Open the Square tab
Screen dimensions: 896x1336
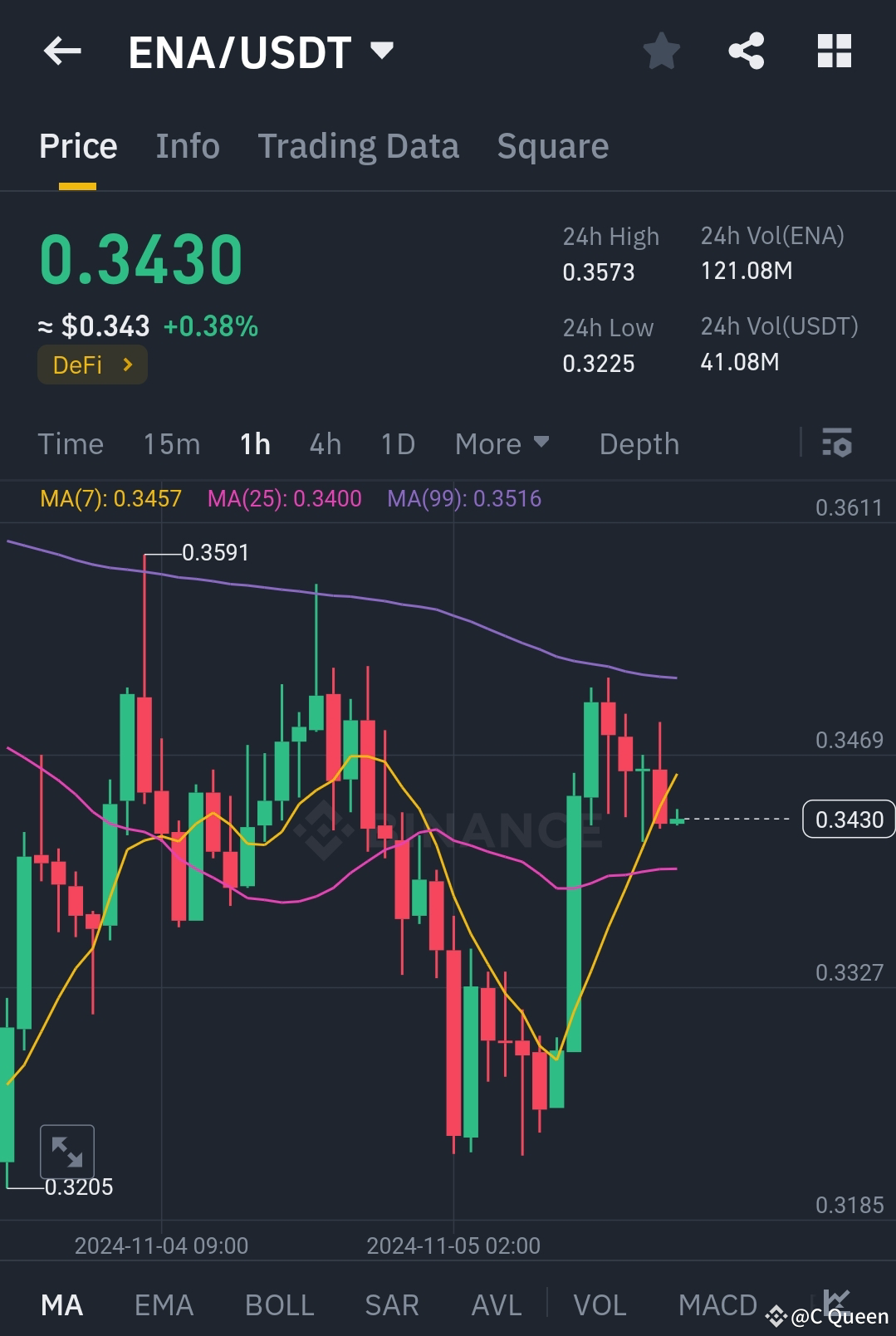[552, 146]
